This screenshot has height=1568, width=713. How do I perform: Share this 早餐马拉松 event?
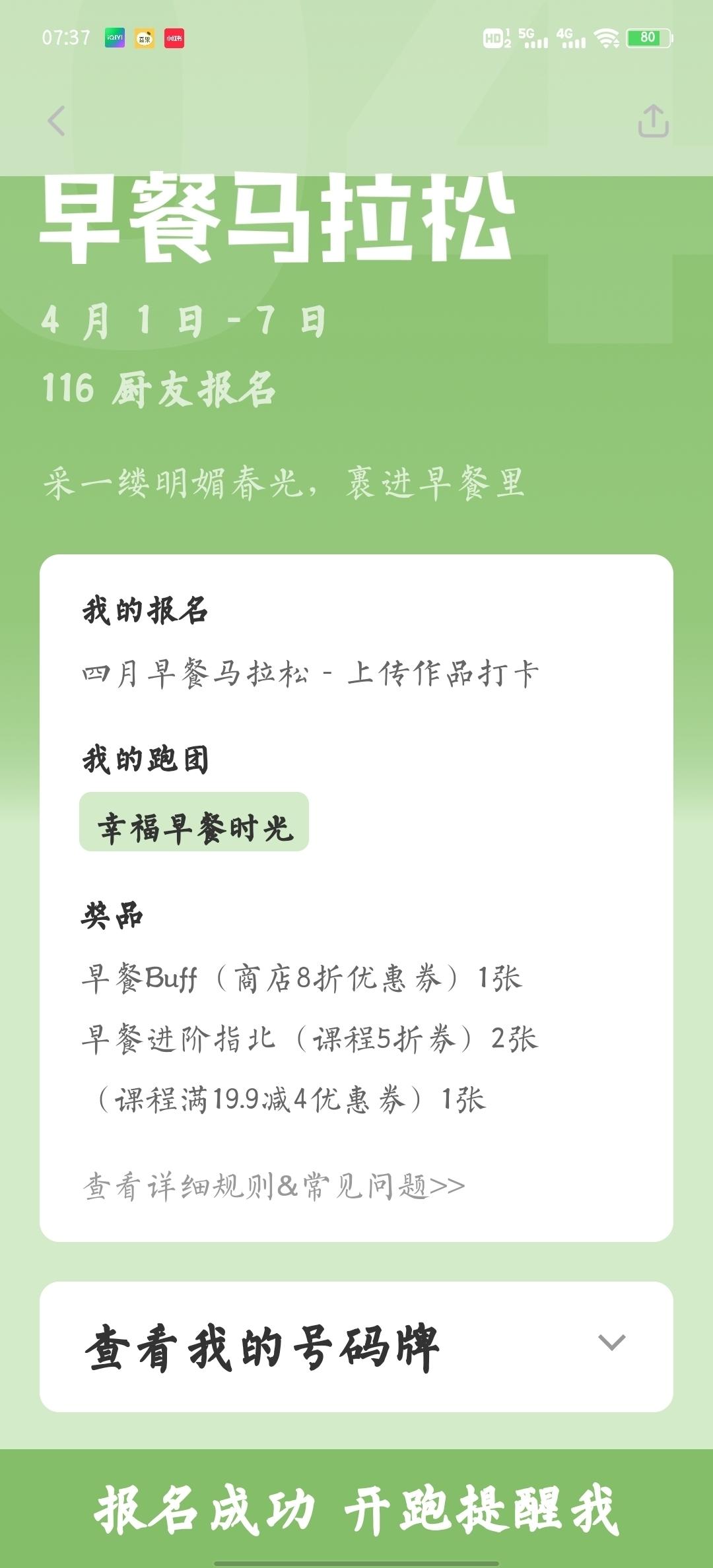click(653, 121)
